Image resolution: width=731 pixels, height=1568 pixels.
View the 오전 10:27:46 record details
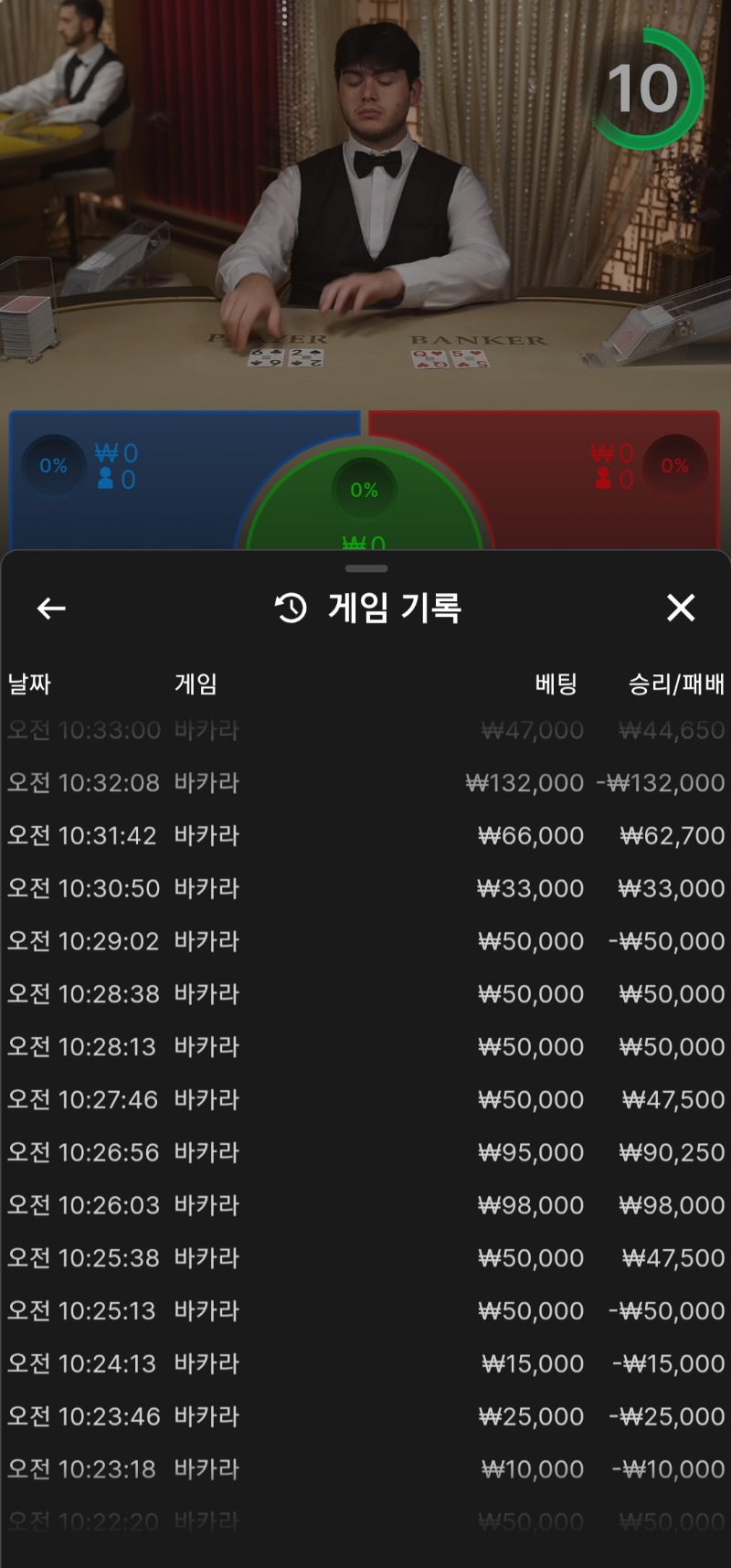coord(365,1100)
